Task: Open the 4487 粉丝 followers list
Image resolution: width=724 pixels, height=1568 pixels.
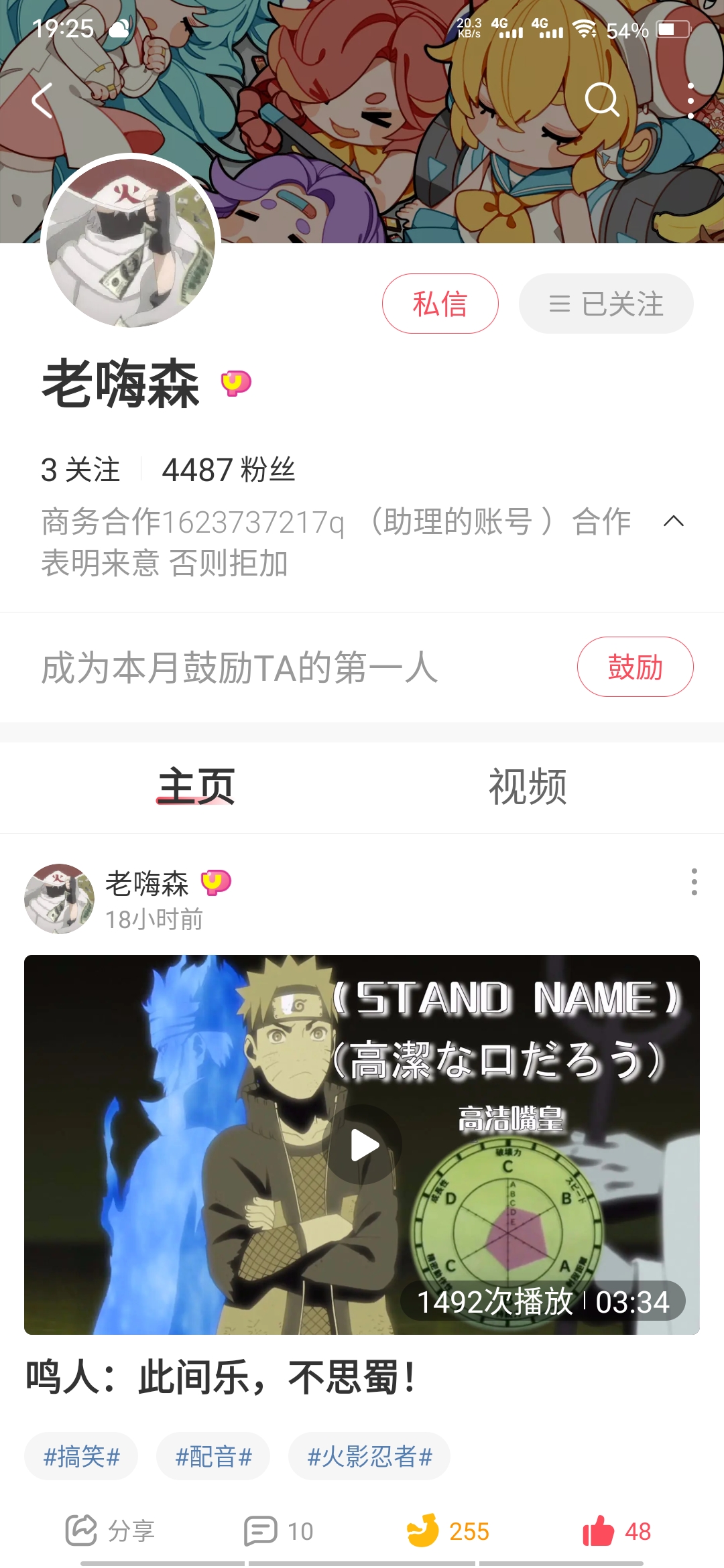Action: click(228, 469)
